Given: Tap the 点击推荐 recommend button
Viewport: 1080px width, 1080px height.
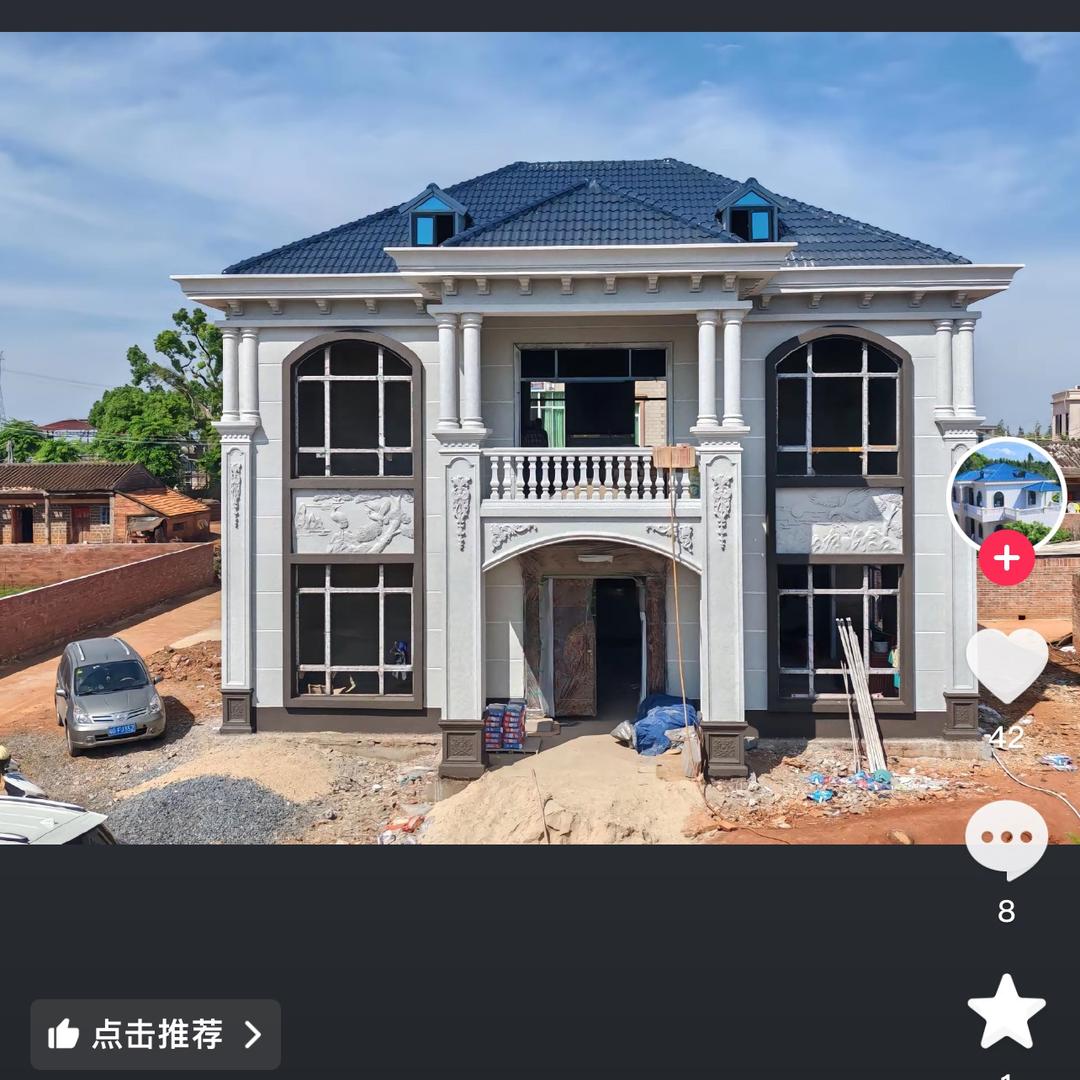Looking at the screenshot, I should point(155,1034).
